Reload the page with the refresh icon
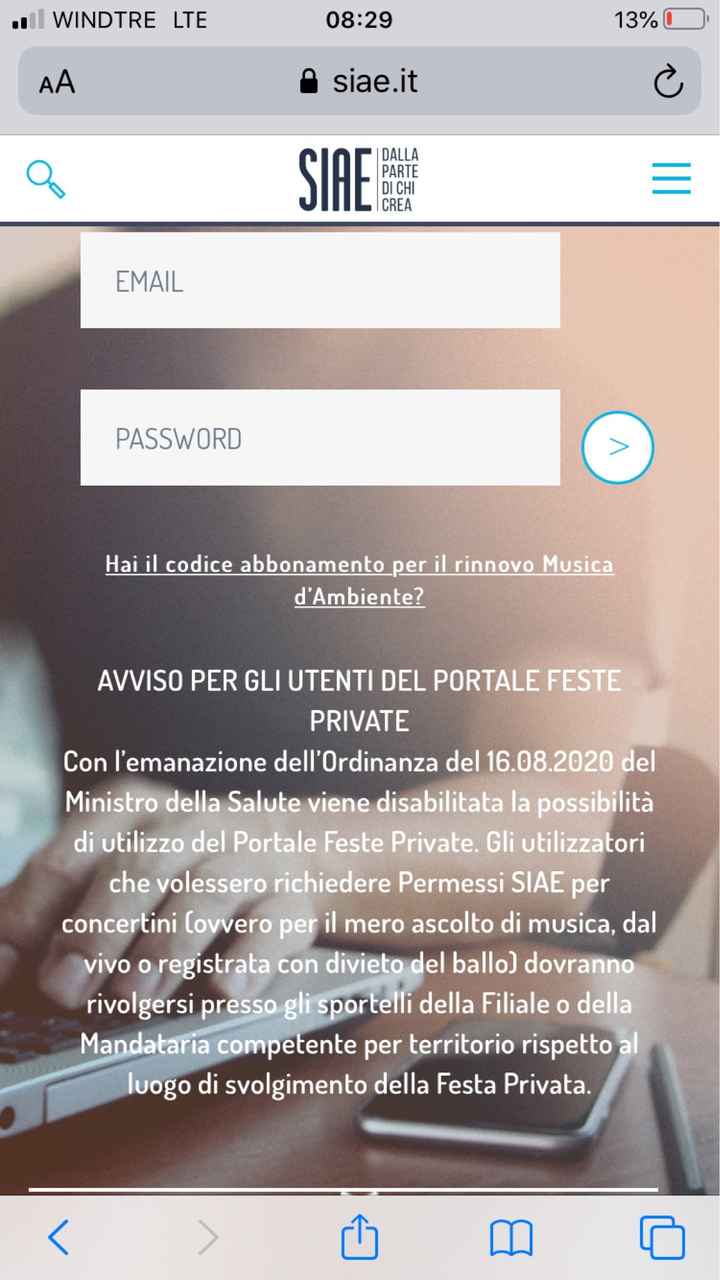Image resolution: width=720 pixels, height=1280 pixels. [668, 81]
